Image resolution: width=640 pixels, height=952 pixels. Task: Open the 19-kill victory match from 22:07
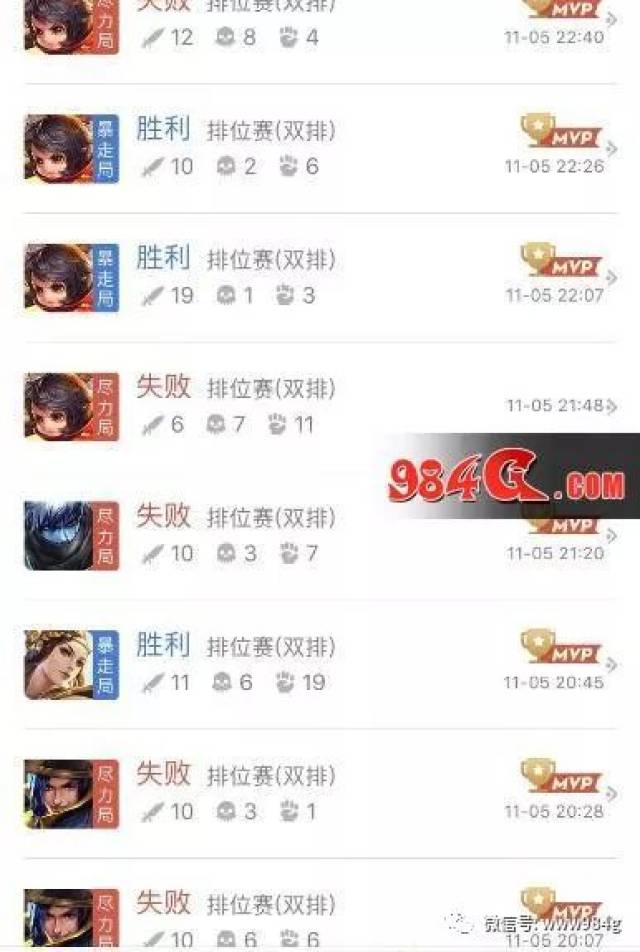[320, 277]
